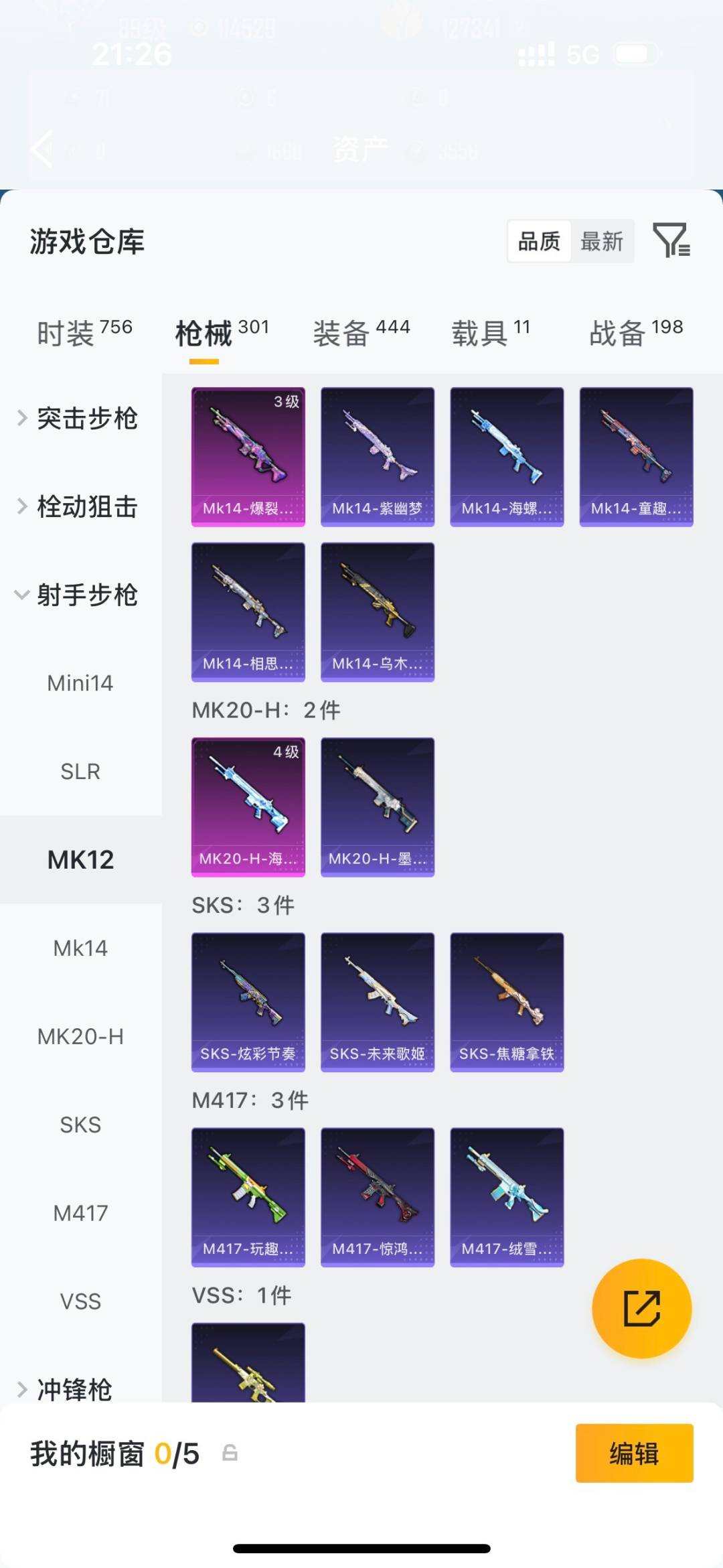The image size is (723, 1568).
Task: Tap 编辑 to edit my showcase
Action: [634, 1453]
